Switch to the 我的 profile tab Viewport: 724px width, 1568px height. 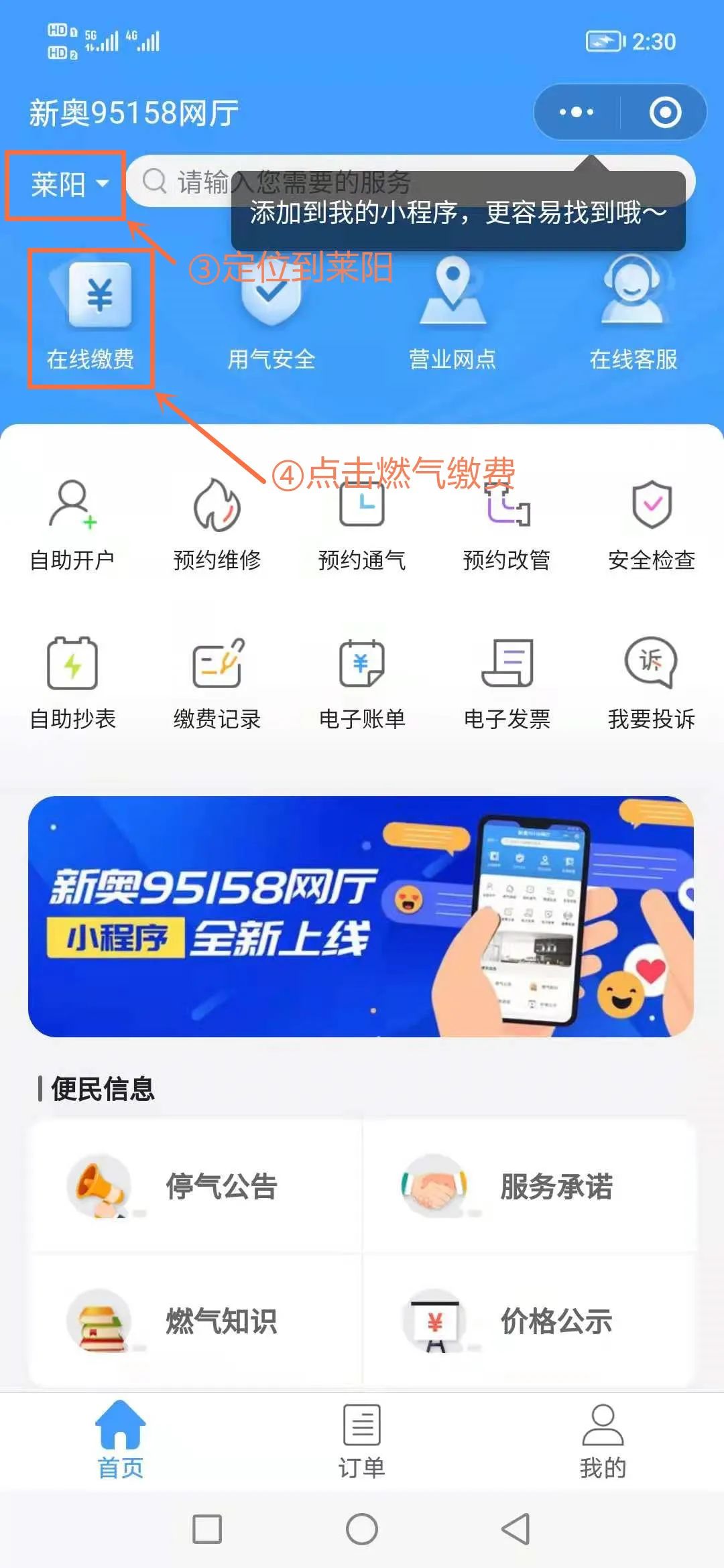[603, 1441]
